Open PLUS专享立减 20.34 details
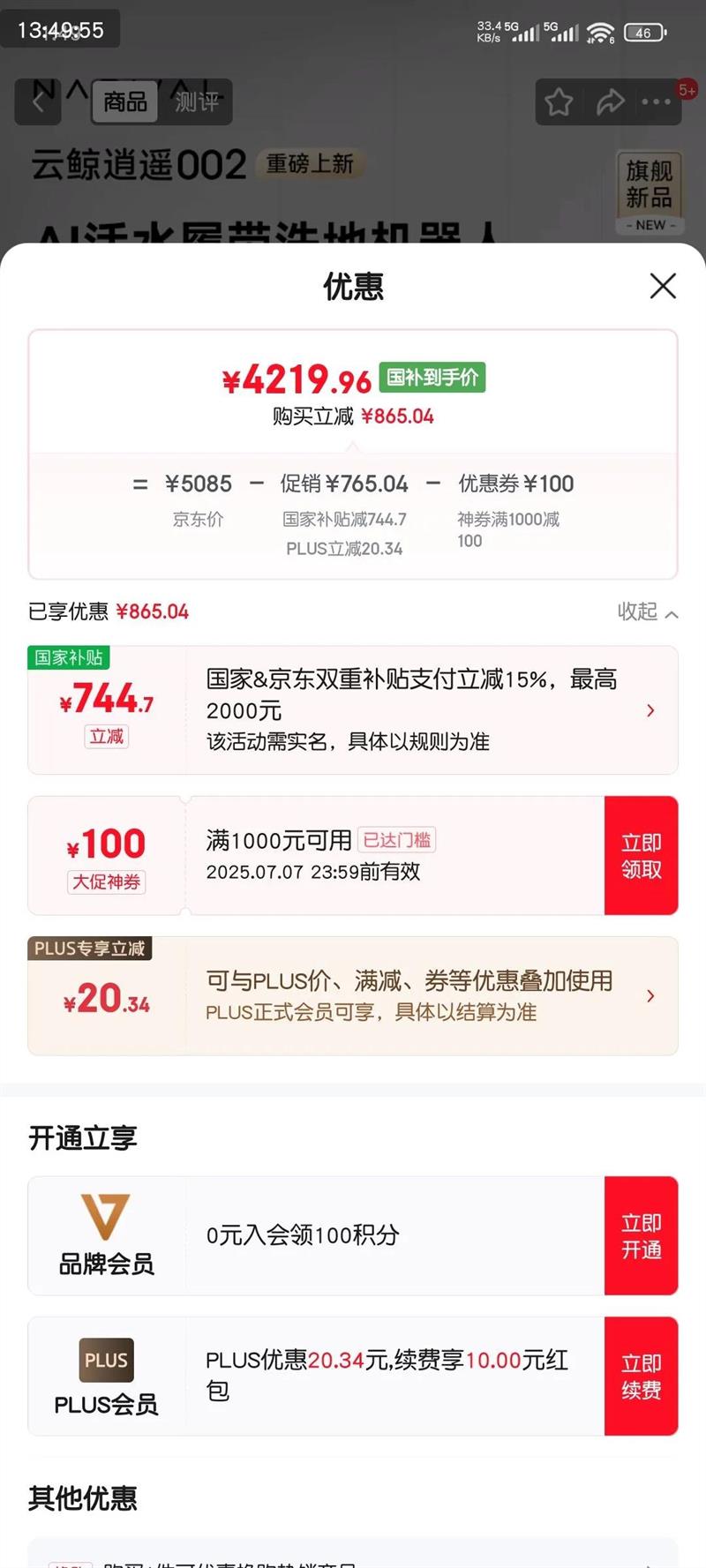The width and height of the screenshot is (706, 1568). [353, 996]
